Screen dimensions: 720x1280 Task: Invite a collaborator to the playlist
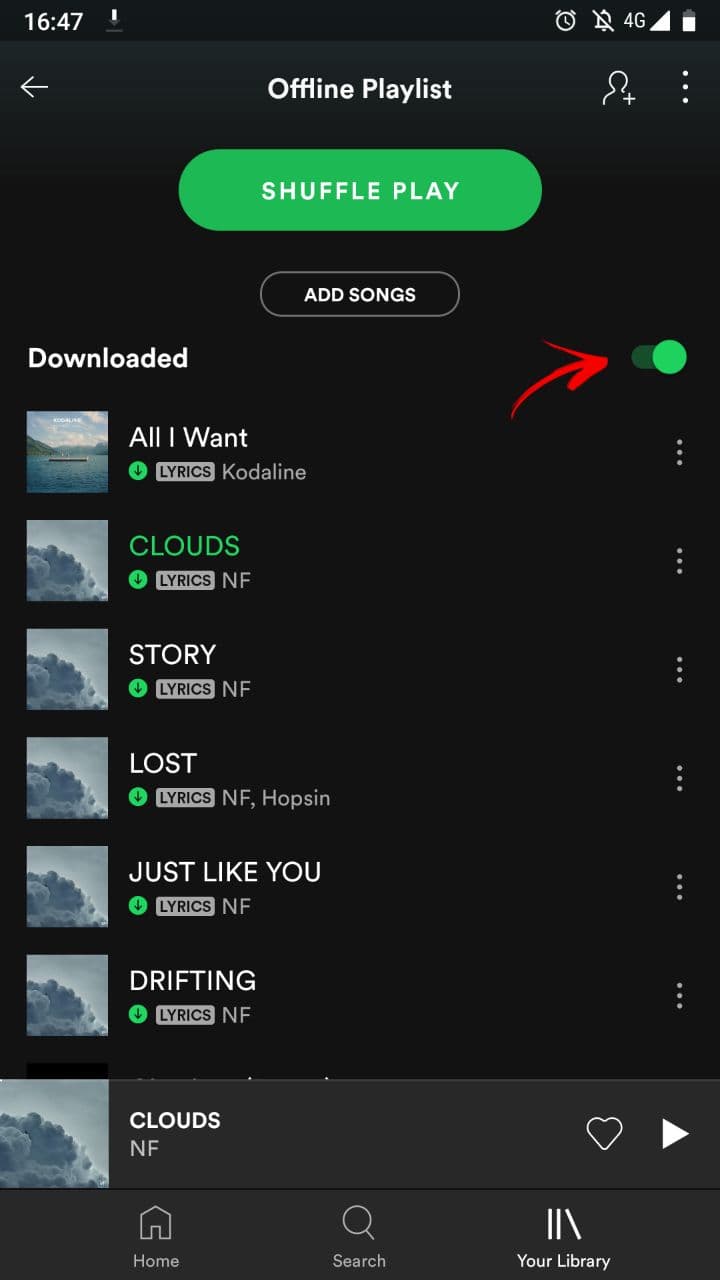click(x=618, y=88)
